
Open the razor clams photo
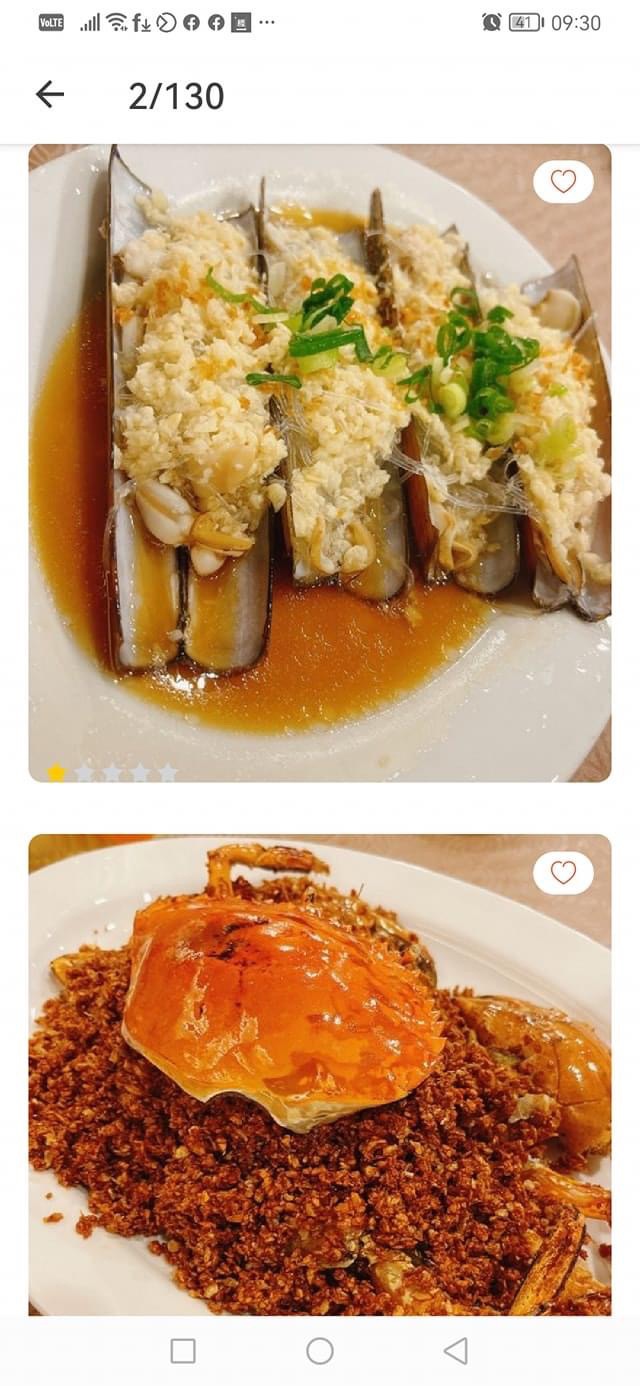point(320,463)
